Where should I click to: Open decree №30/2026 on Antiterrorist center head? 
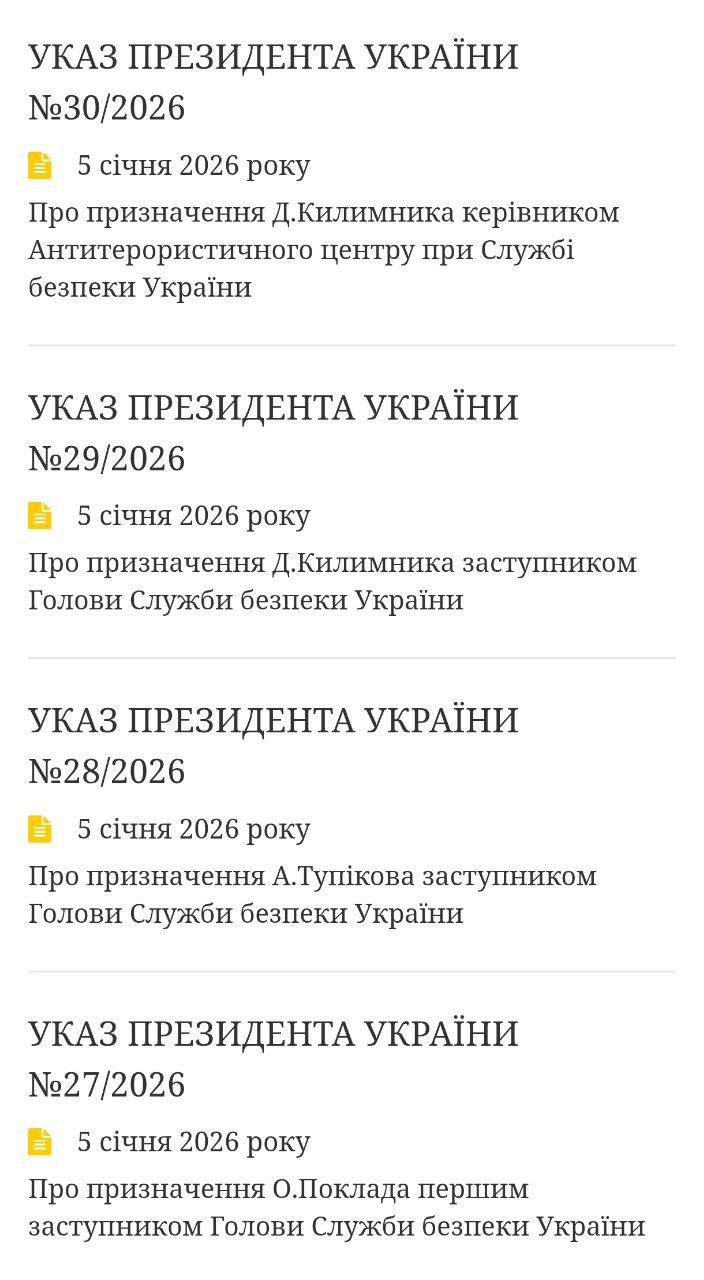tap(273, 82)
